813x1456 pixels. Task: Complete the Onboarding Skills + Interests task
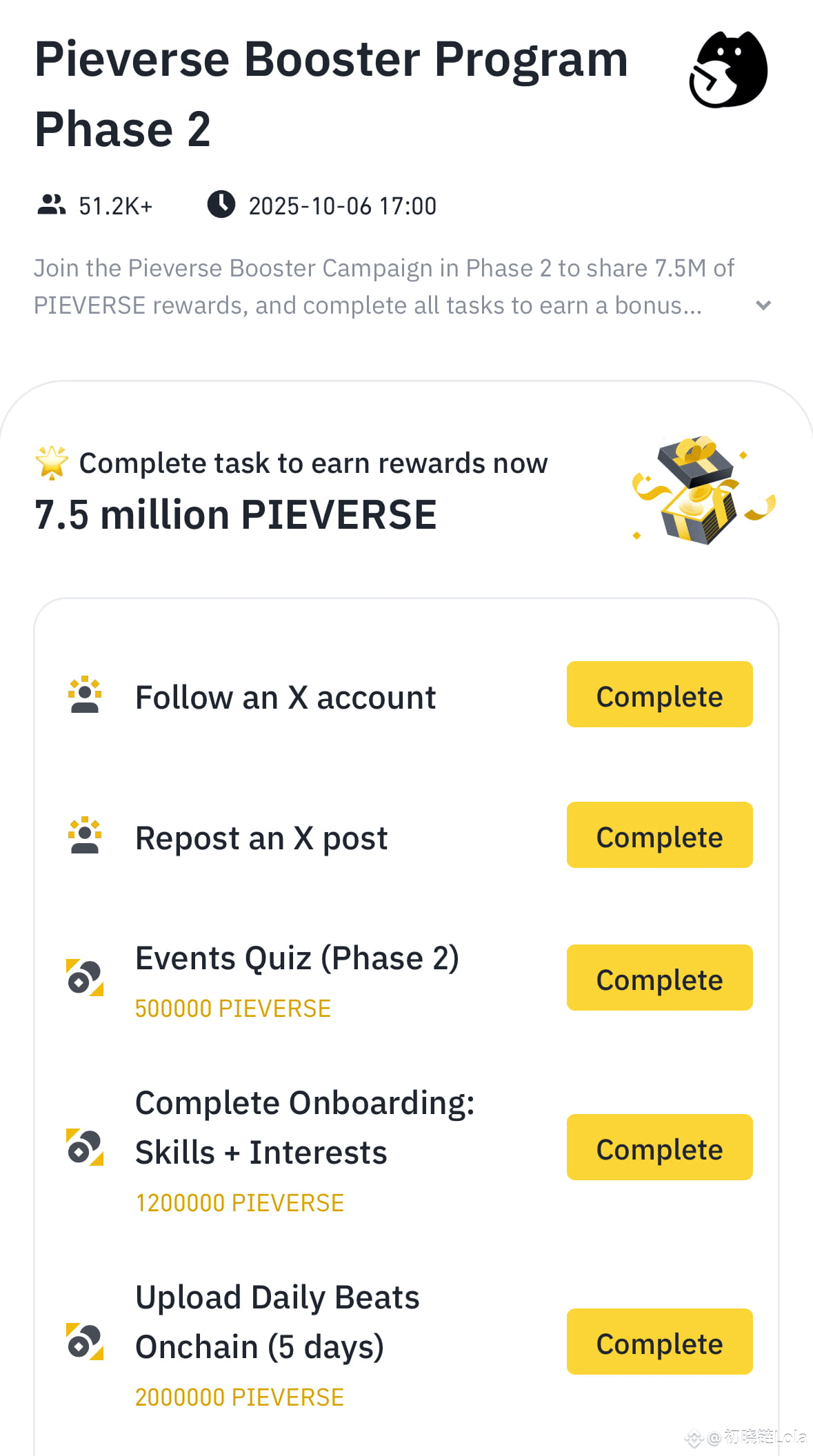tap(659, 1147)
